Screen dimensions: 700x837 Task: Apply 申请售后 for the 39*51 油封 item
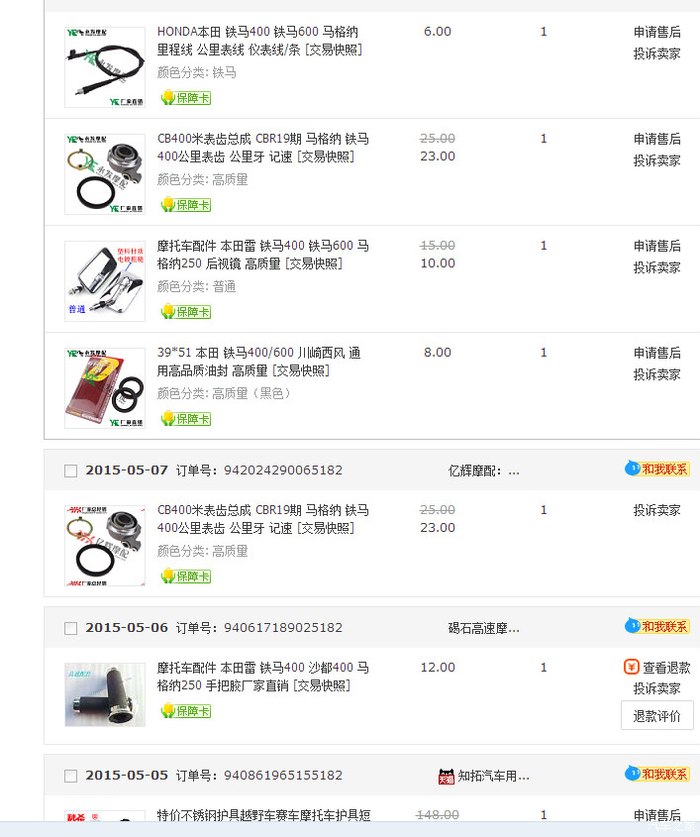point(657,353)
